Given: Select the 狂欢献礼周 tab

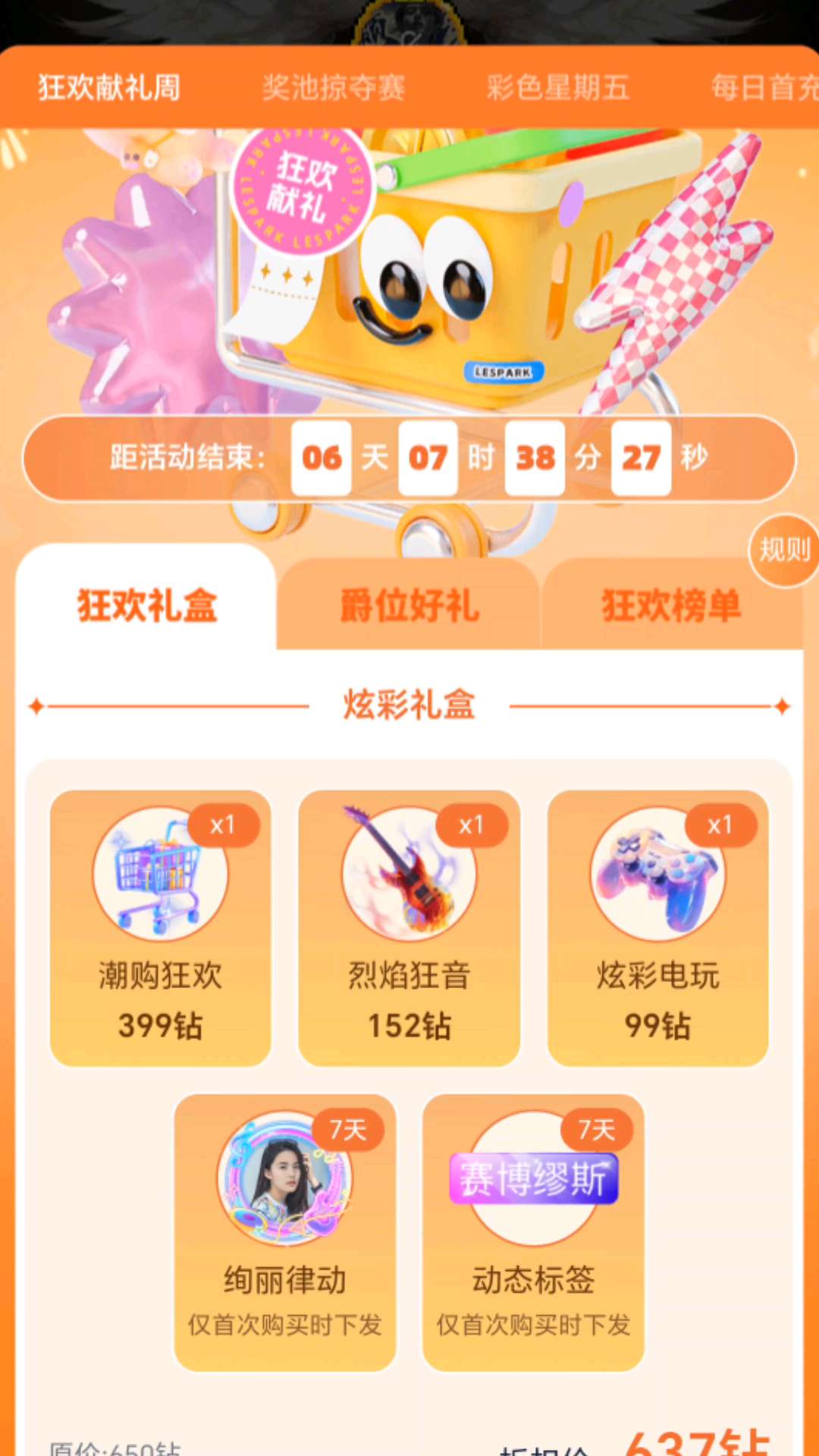Looking at the screenshot, I should [109, 88].
